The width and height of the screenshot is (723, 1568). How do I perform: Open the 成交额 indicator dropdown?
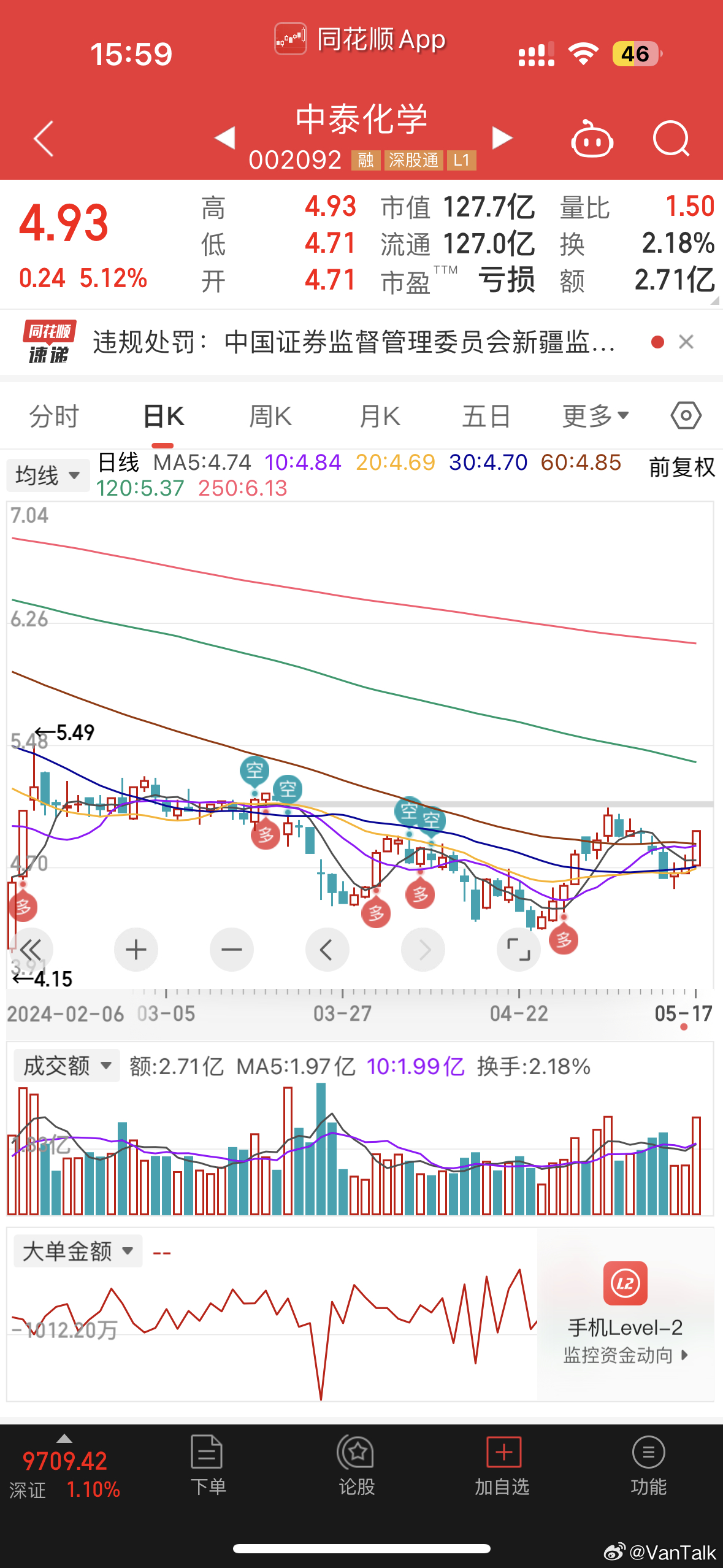(67, 1066)
